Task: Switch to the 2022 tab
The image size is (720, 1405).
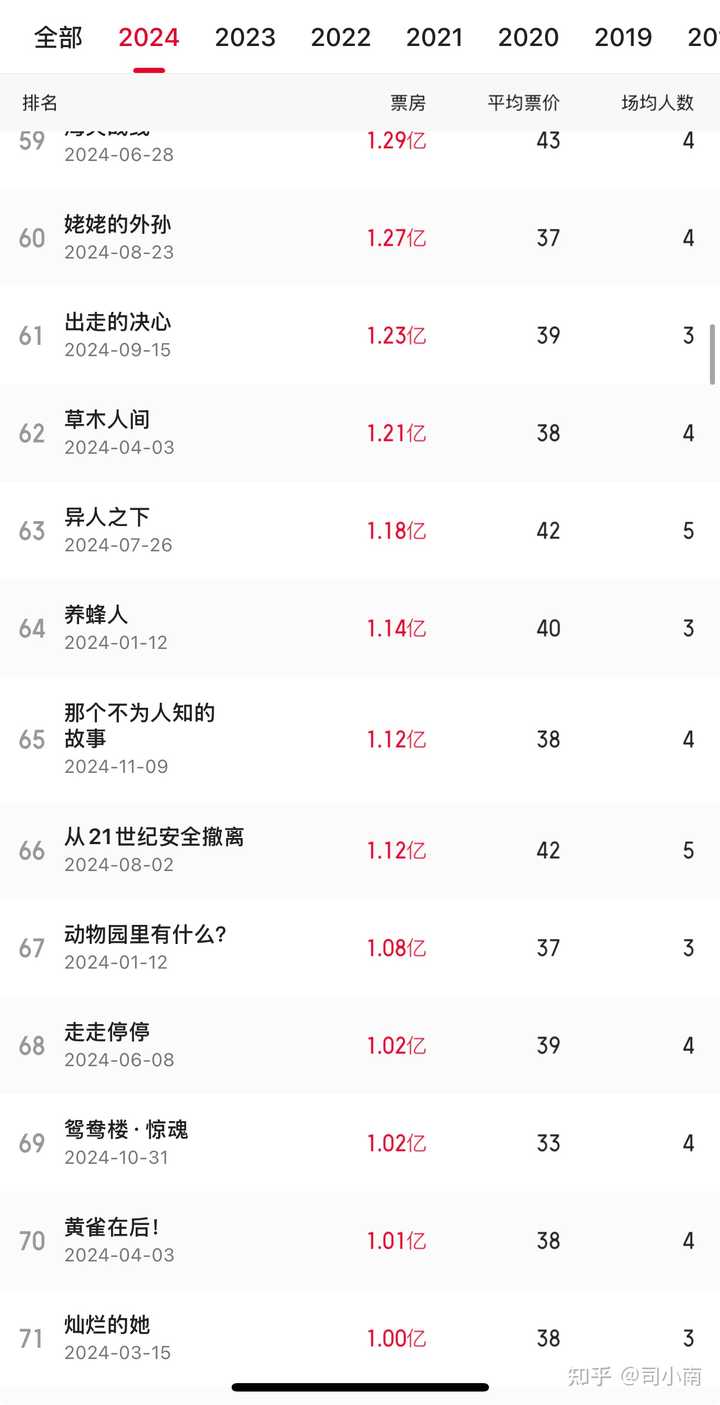Action: (340, 38)
